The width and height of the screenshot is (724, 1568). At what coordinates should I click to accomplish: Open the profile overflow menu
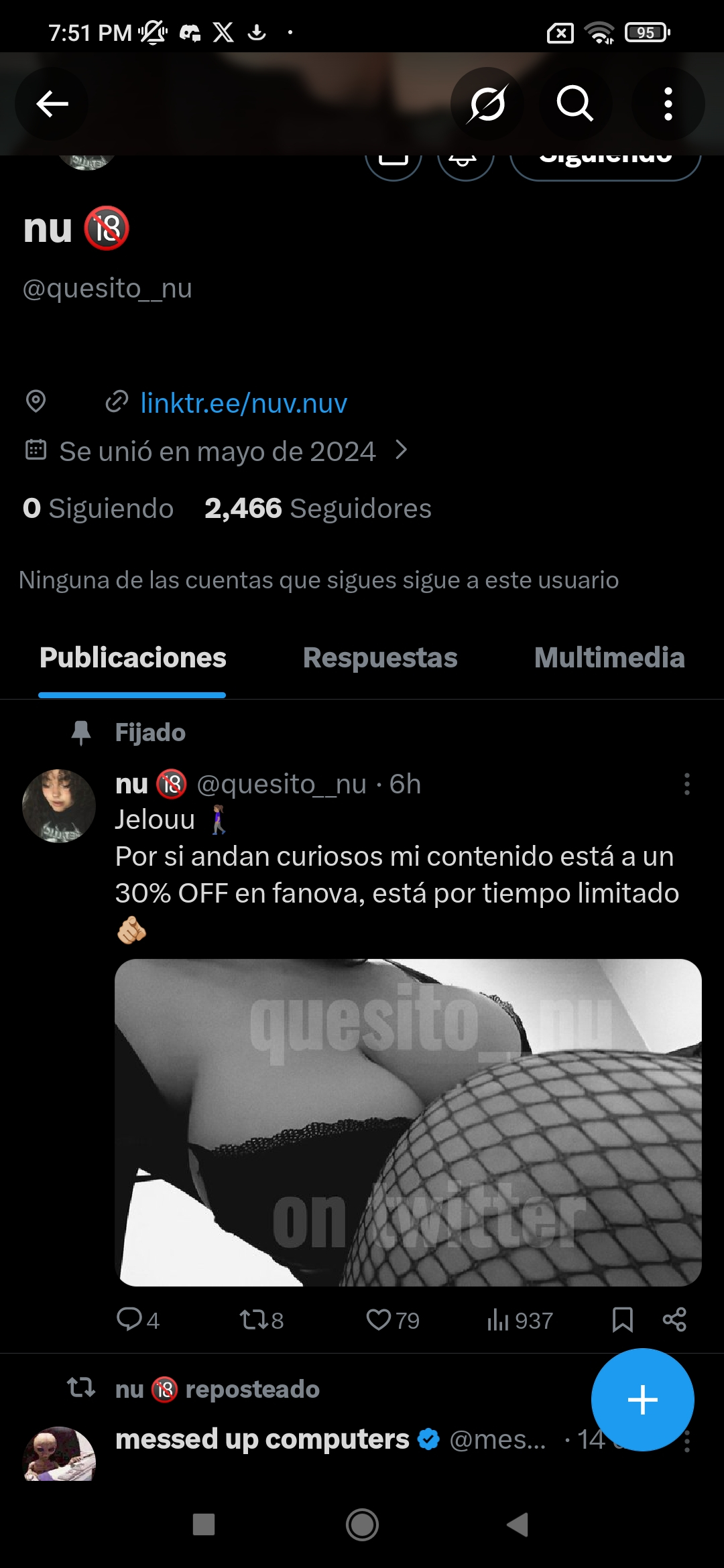[668, 104]
